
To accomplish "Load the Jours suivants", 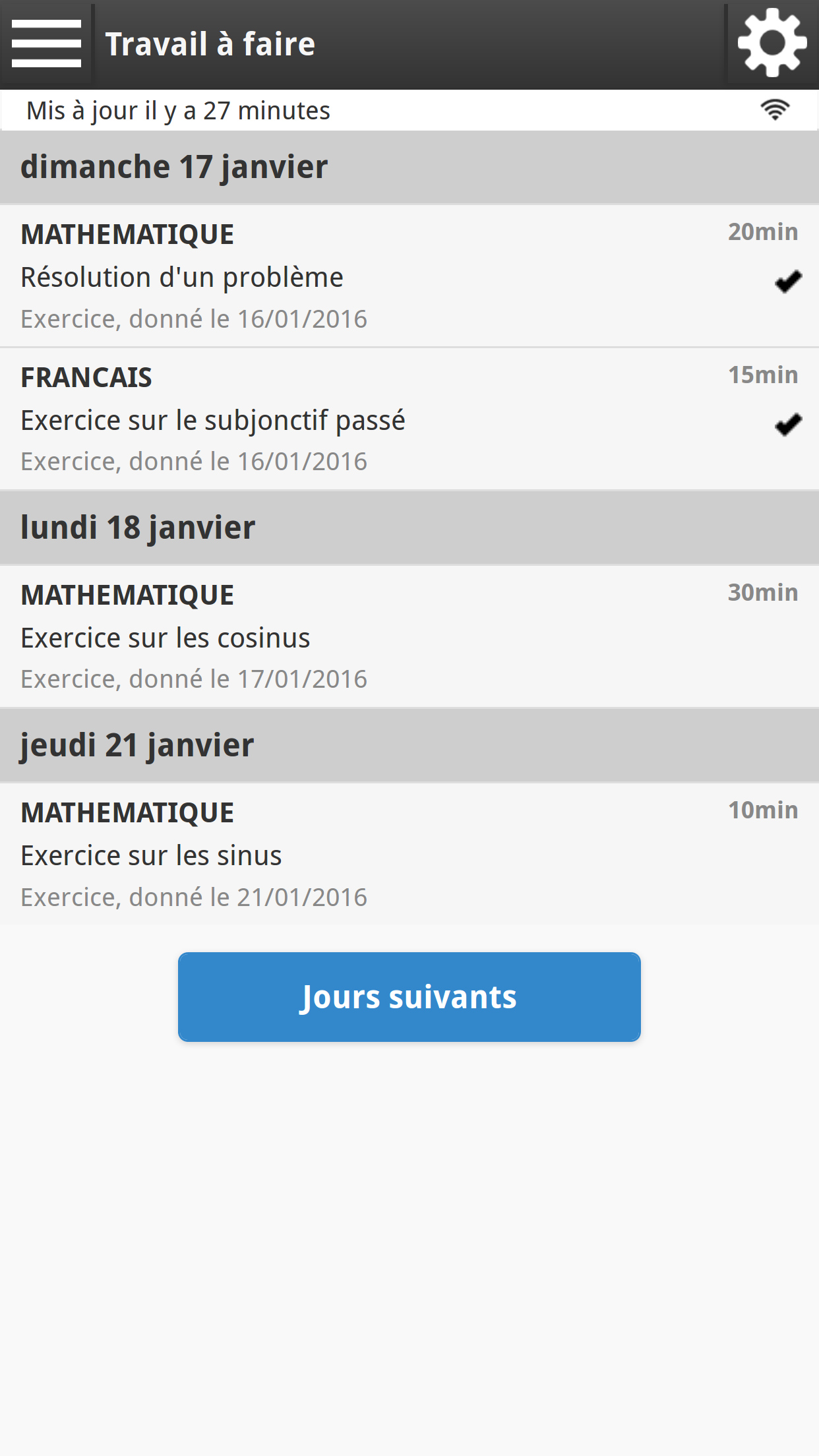I will 409,996.
